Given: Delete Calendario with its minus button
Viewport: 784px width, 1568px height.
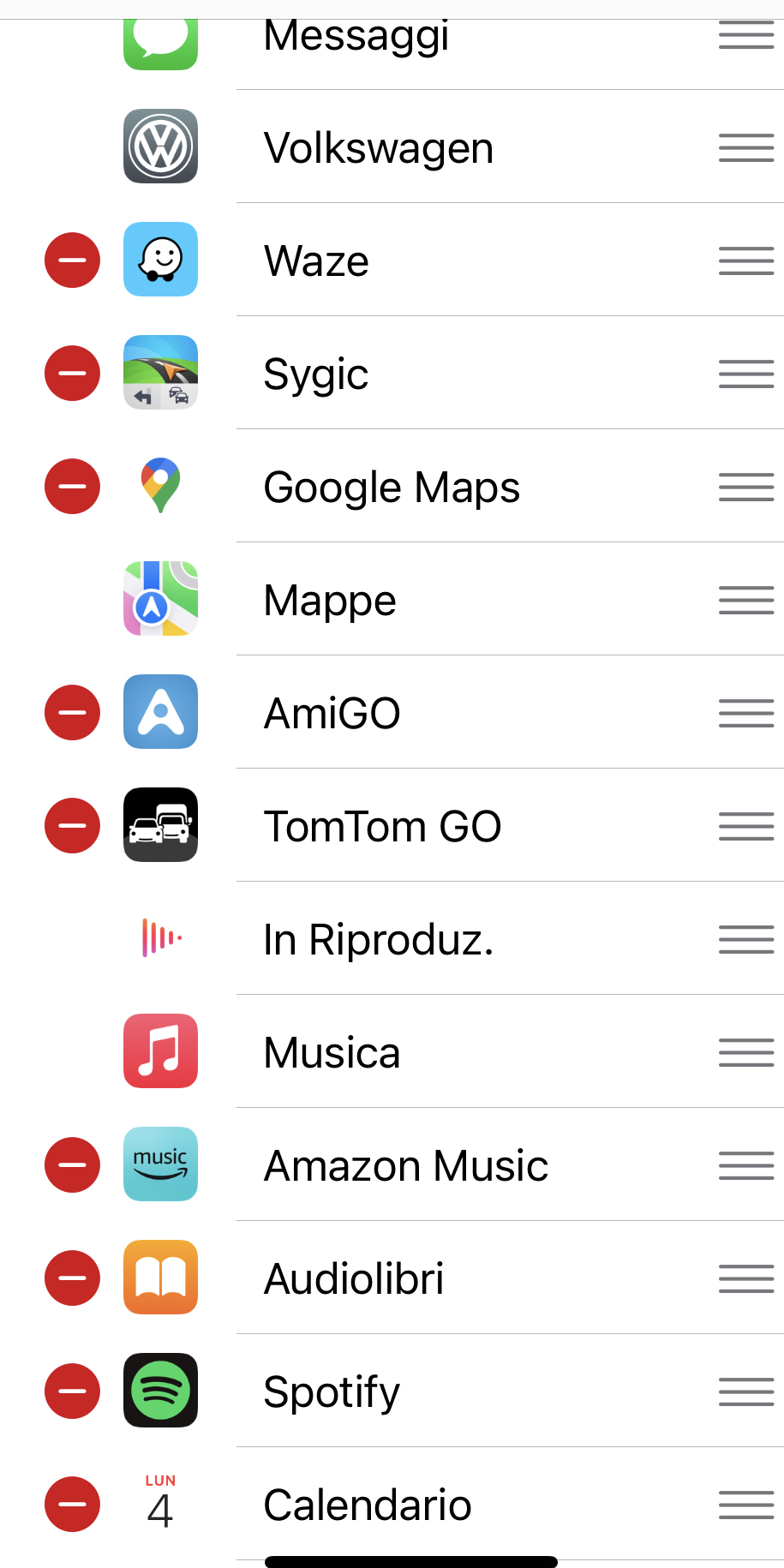Looking at the screenshot, I should pyautogui.click(x=72, y=1504).
